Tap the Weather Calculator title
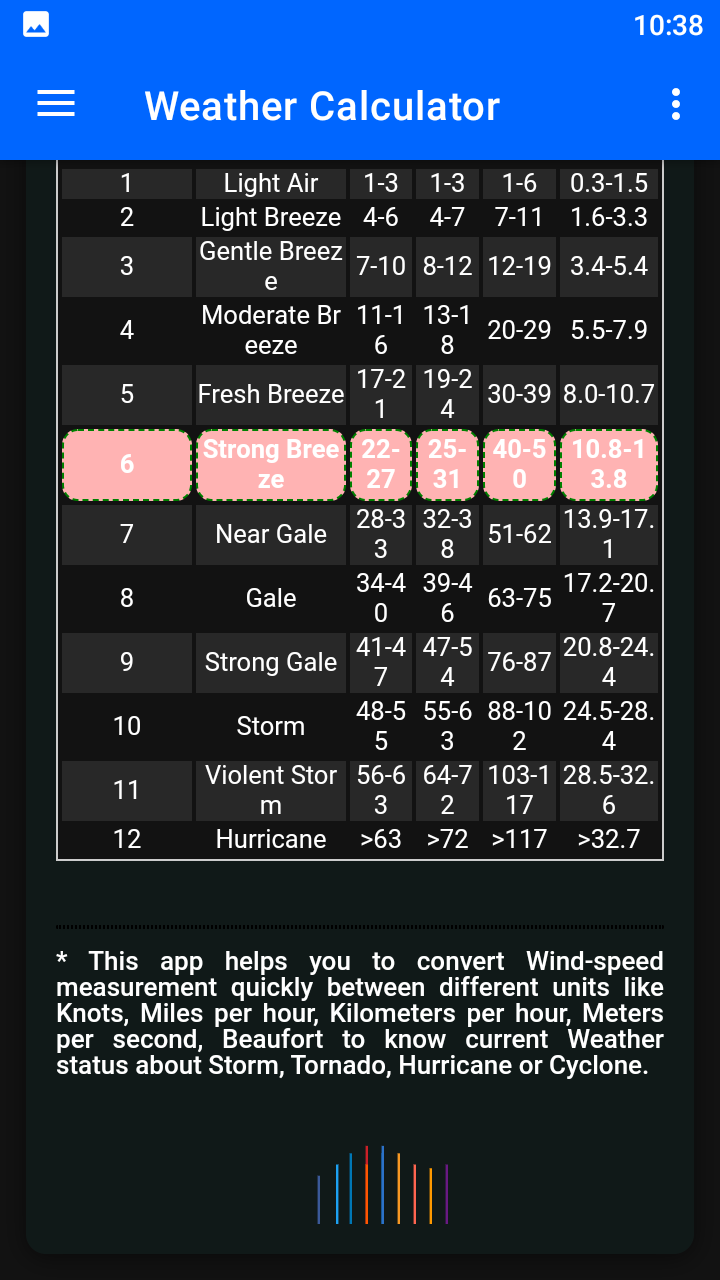 (322, 106)
